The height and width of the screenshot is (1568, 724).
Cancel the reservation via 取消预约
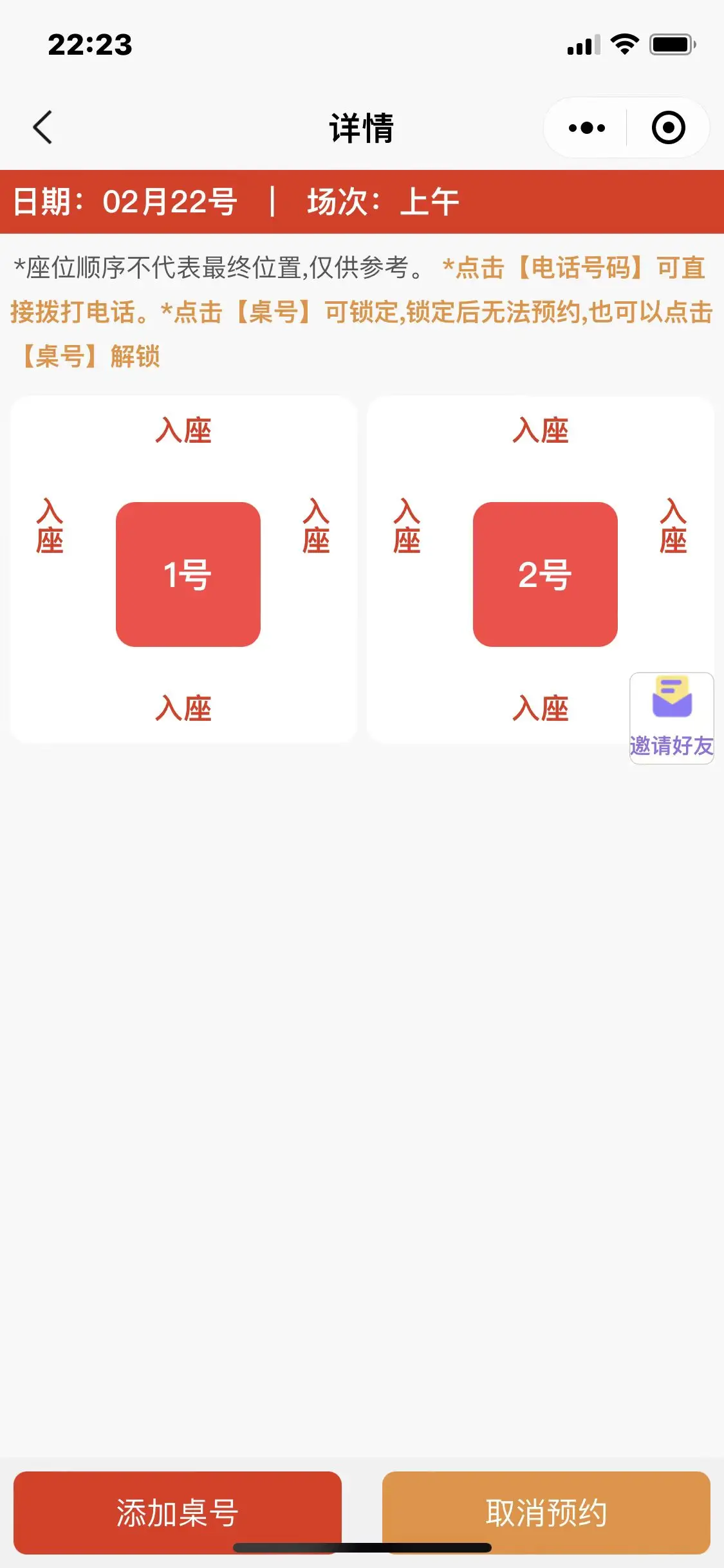pos(546,1513)
